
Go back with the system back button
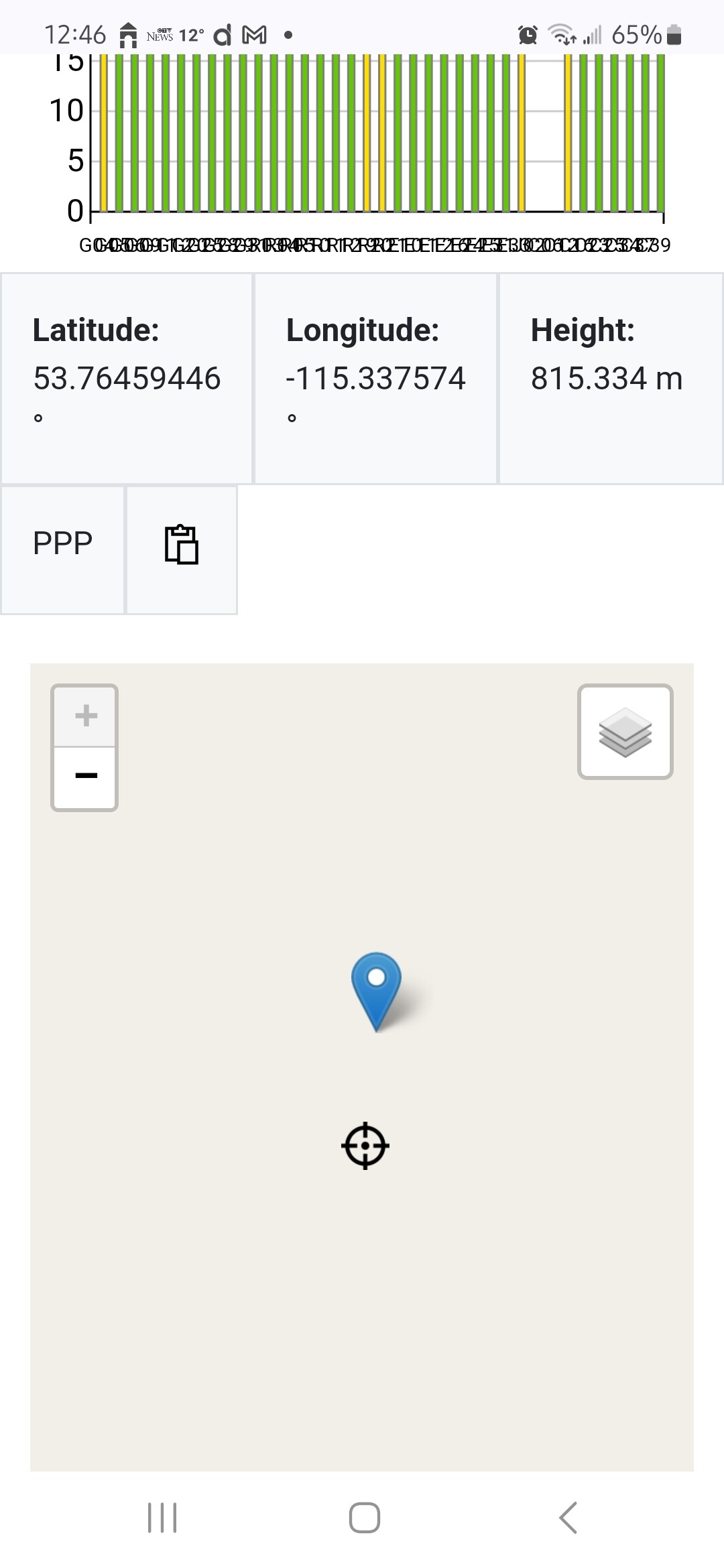[x=568, y=1518]
